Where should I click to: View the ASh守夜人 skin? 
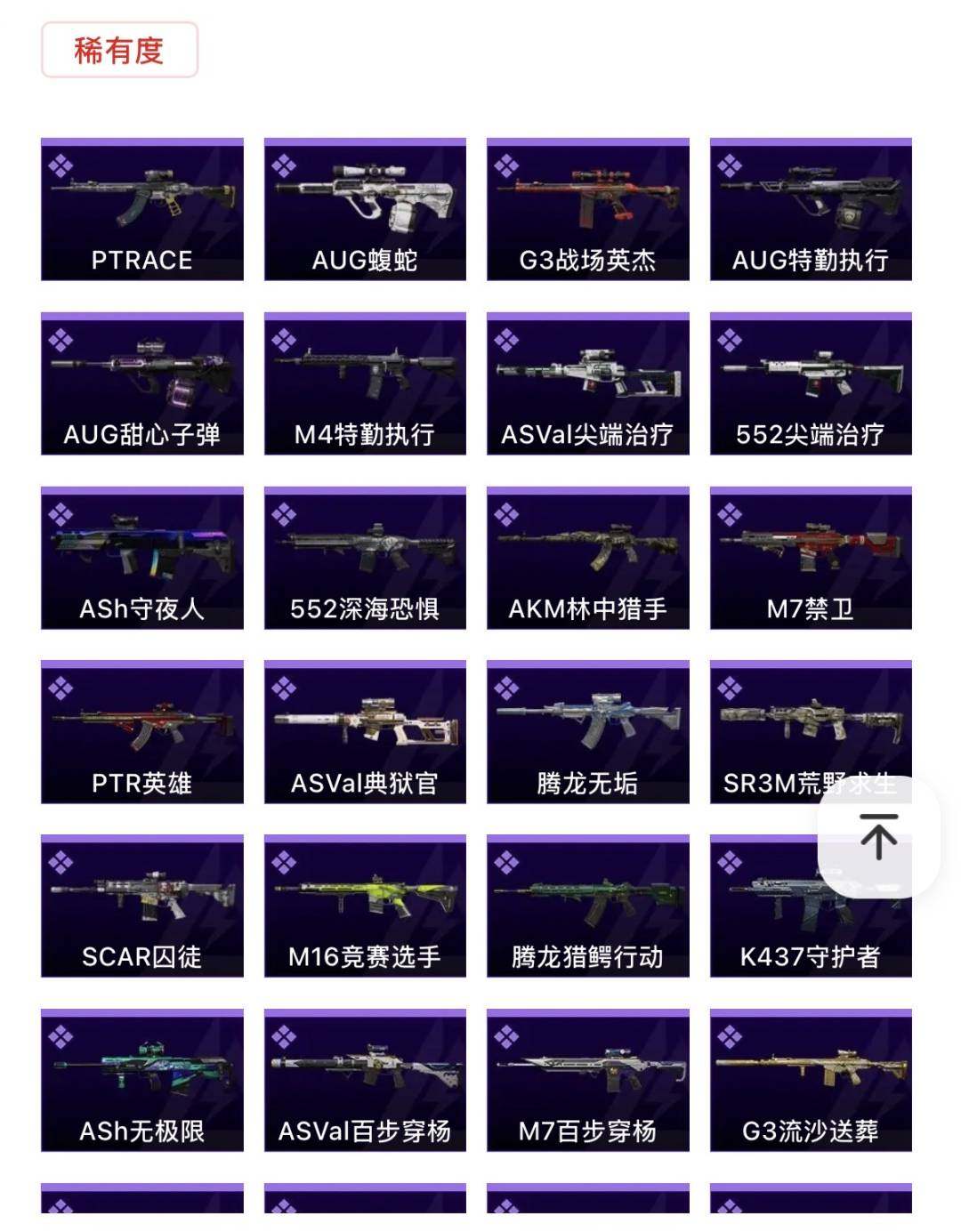click(x=142, y=559)
